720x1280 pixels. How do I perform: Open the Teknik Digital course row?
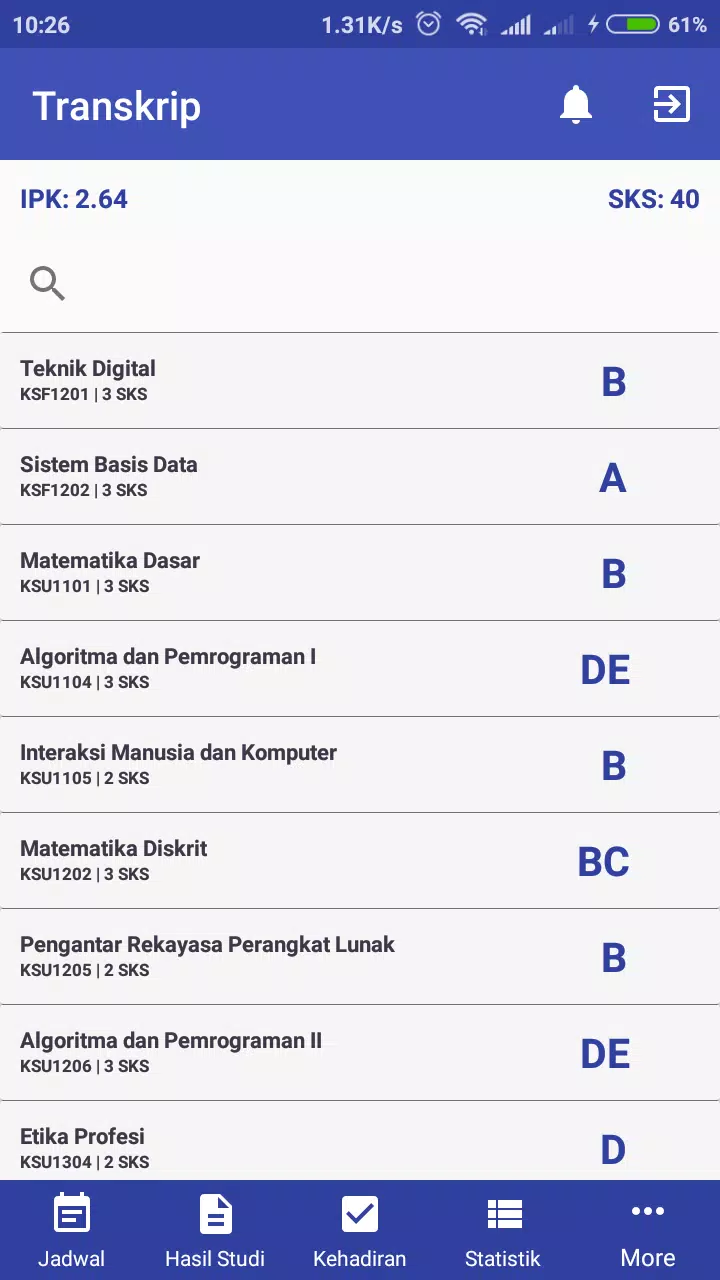coord(360,381)
